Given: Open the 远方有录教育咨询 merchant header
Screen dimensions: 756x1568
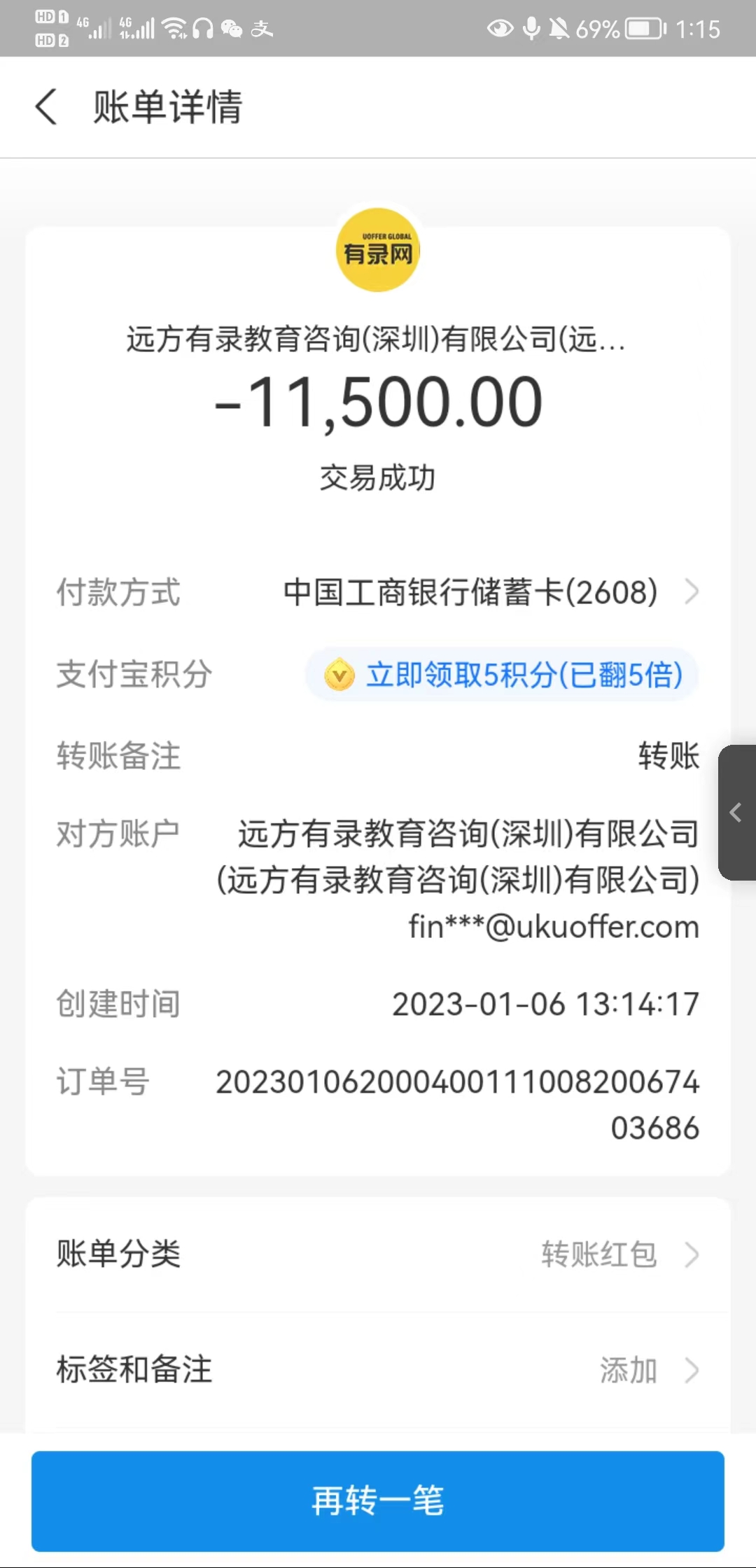Looking at the screenshot, I should pos(376,339).
